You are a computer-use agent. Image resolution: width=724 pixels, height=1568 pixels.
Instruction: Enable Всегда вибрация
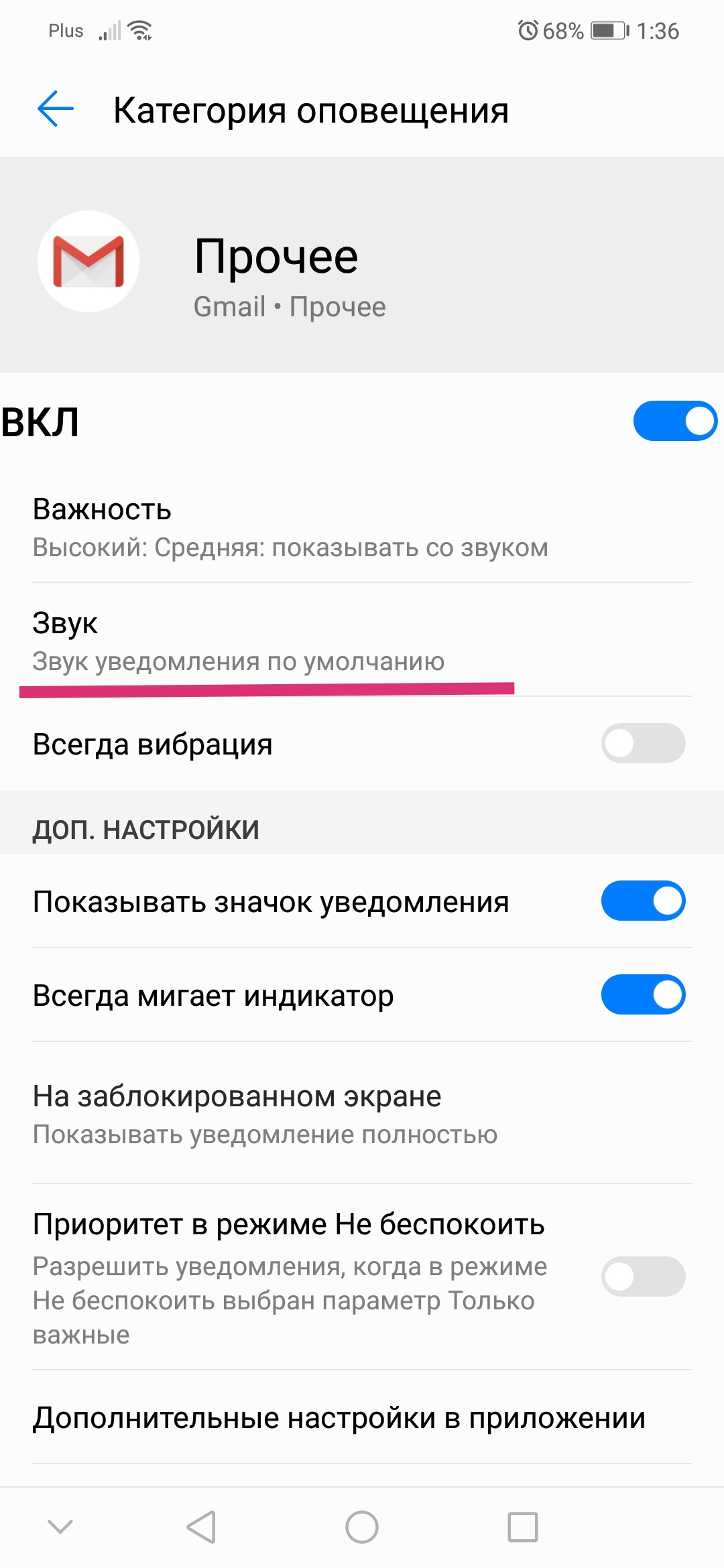[x=643, y=743]
